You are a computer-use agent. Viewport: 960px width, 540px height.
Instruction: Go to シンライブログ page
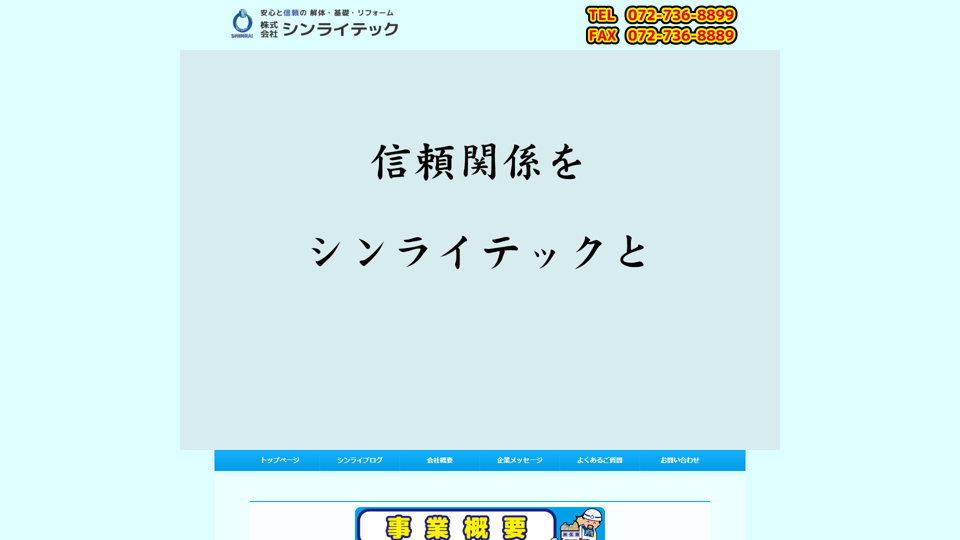point(359,460)
